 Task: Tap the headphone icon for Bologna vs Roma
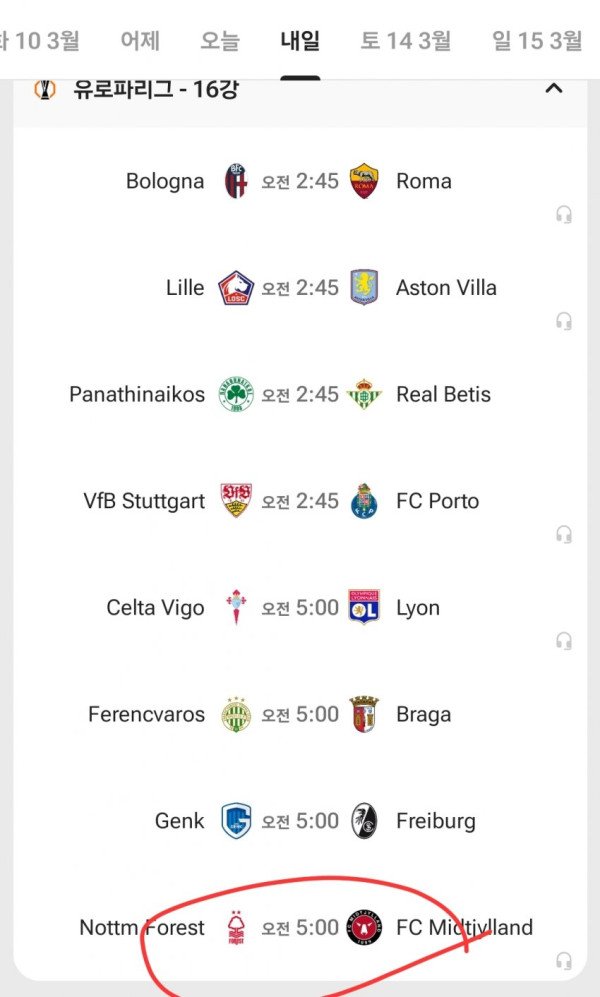(564, 214)
